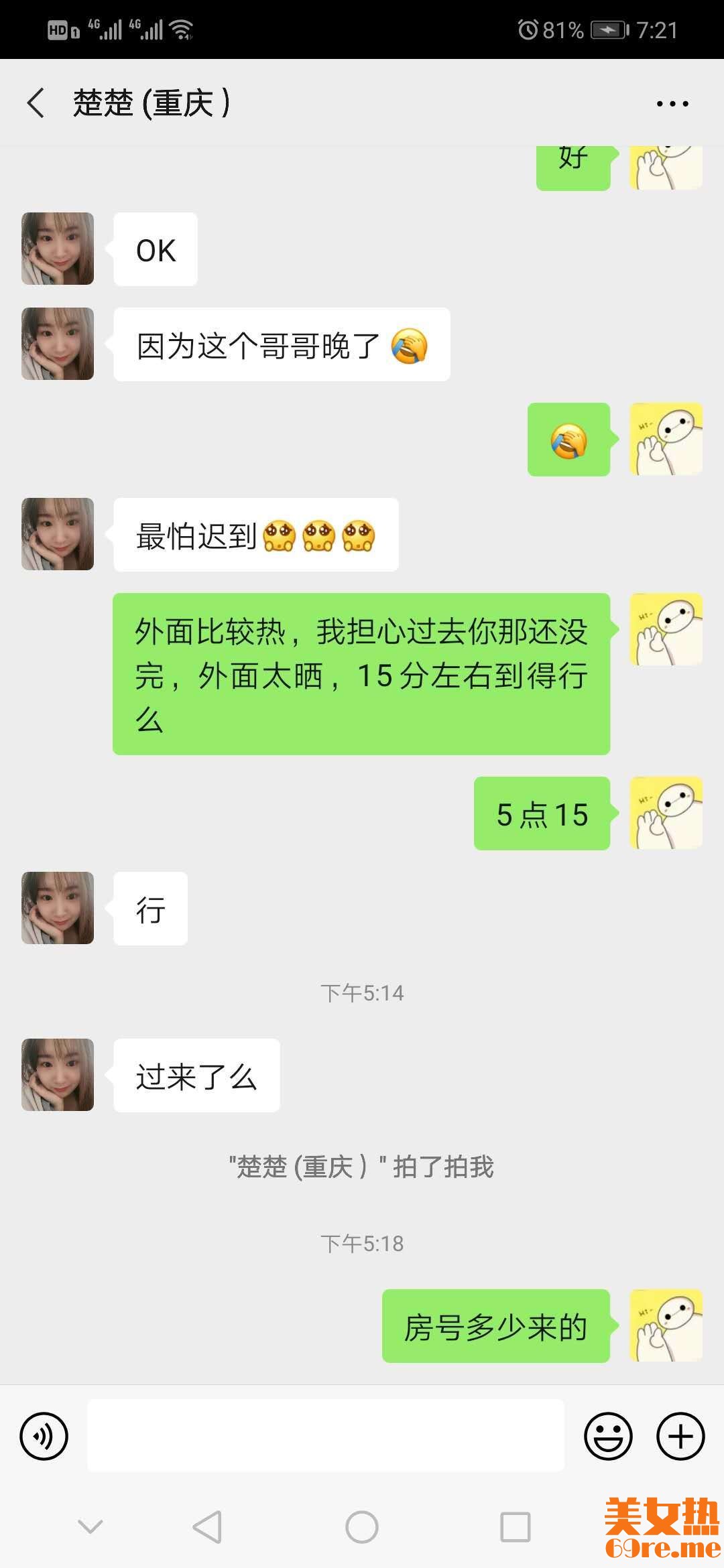Open the emoji sticker panel

(608, 1436)
